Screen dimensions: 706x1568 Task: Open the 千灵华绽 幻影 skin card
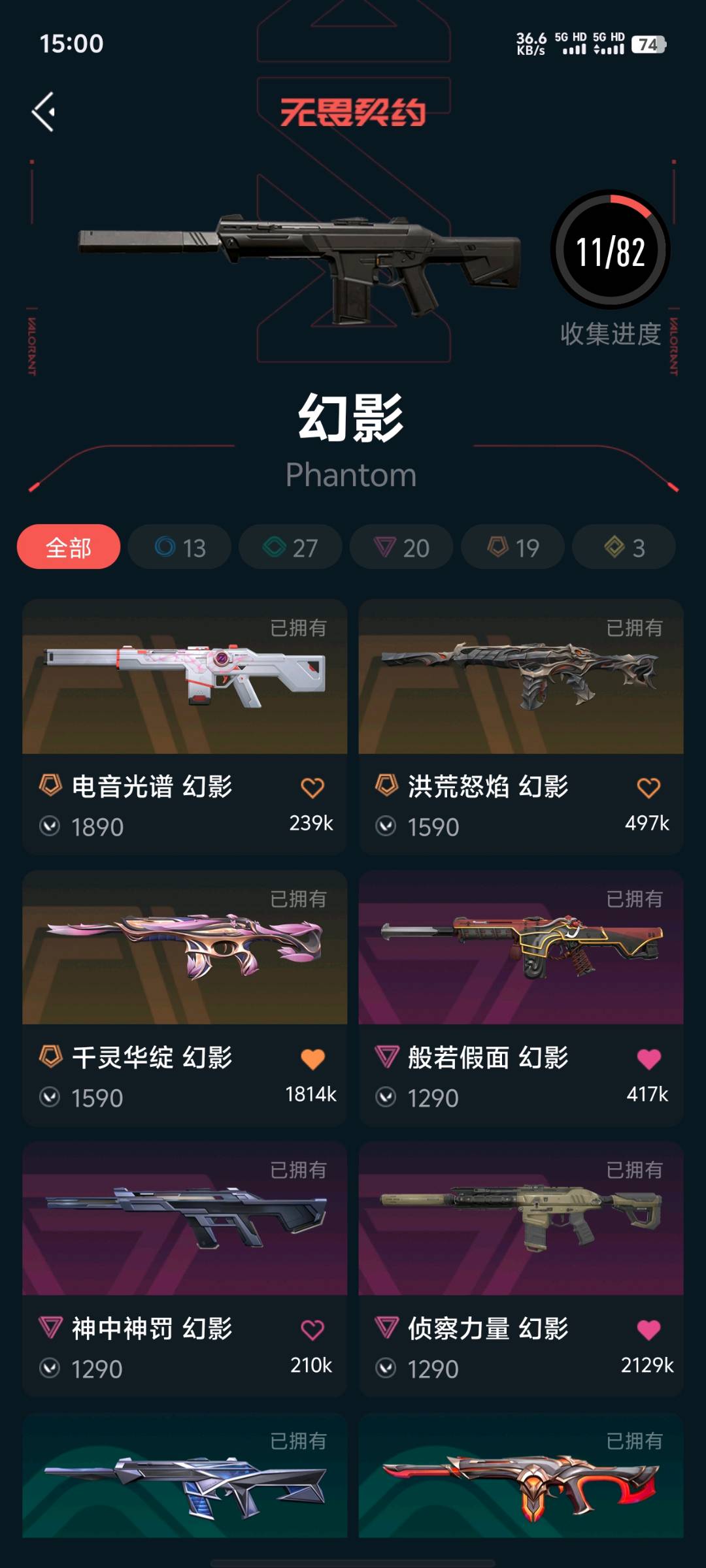click(x=184, y=947)
